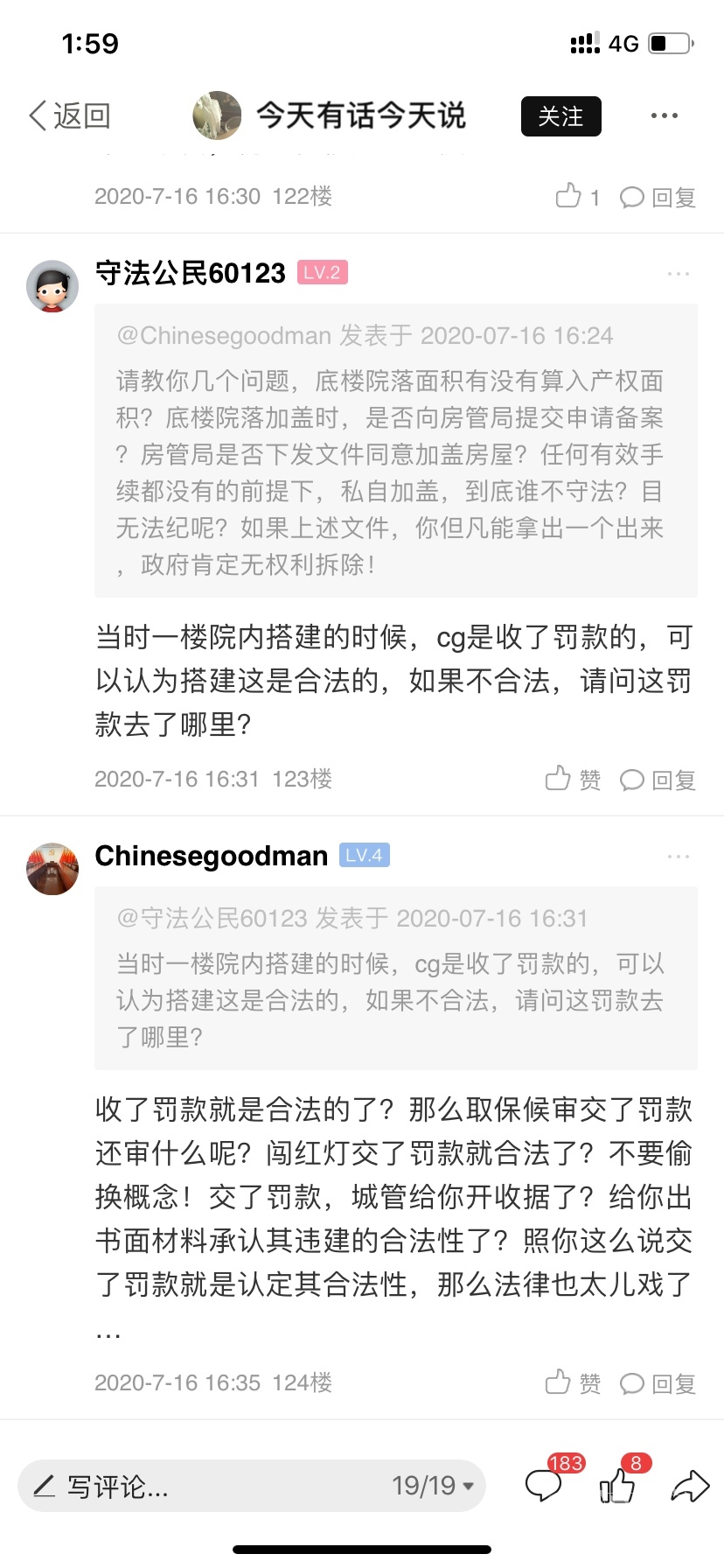
Task: Share this post
Action: pyautogui.click(x=690, y=1485)
